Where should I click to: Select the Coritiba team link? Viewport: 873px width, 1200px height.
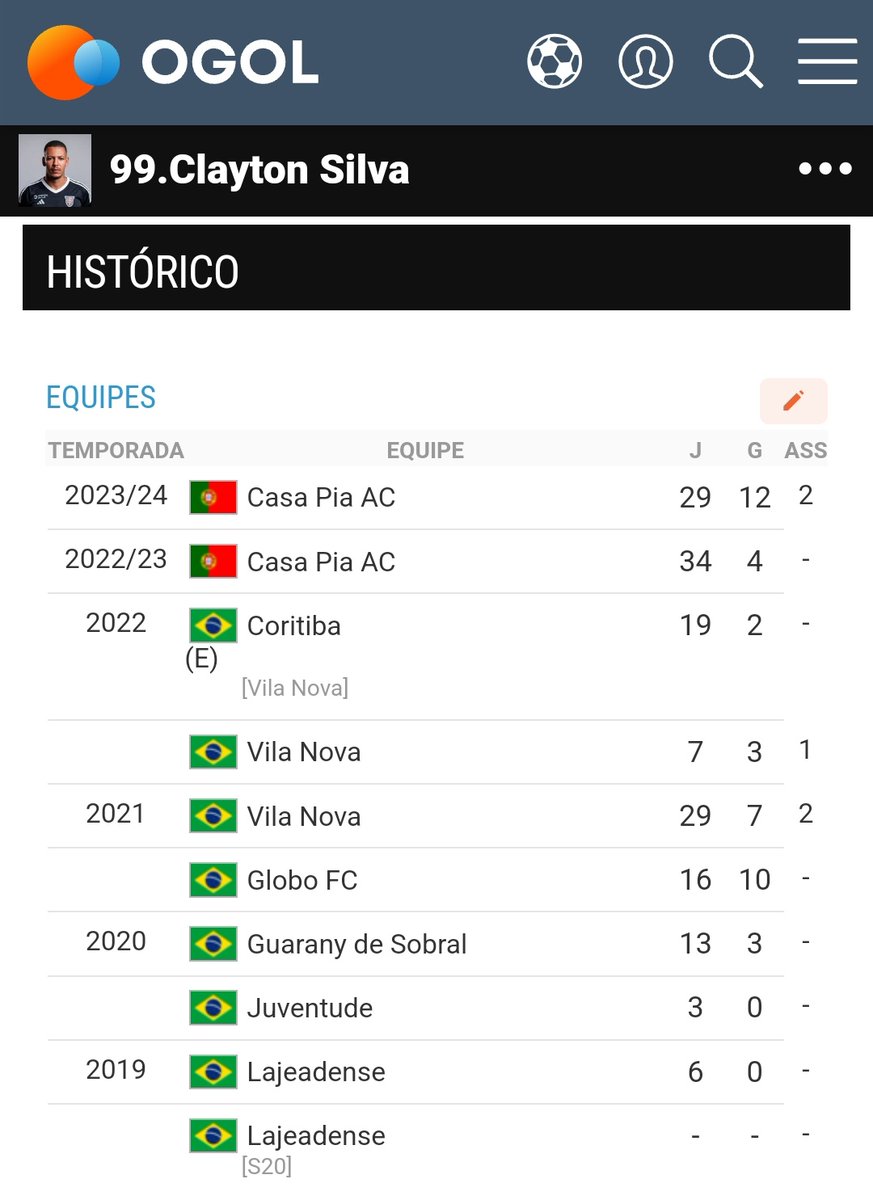(x=294, y=626)
